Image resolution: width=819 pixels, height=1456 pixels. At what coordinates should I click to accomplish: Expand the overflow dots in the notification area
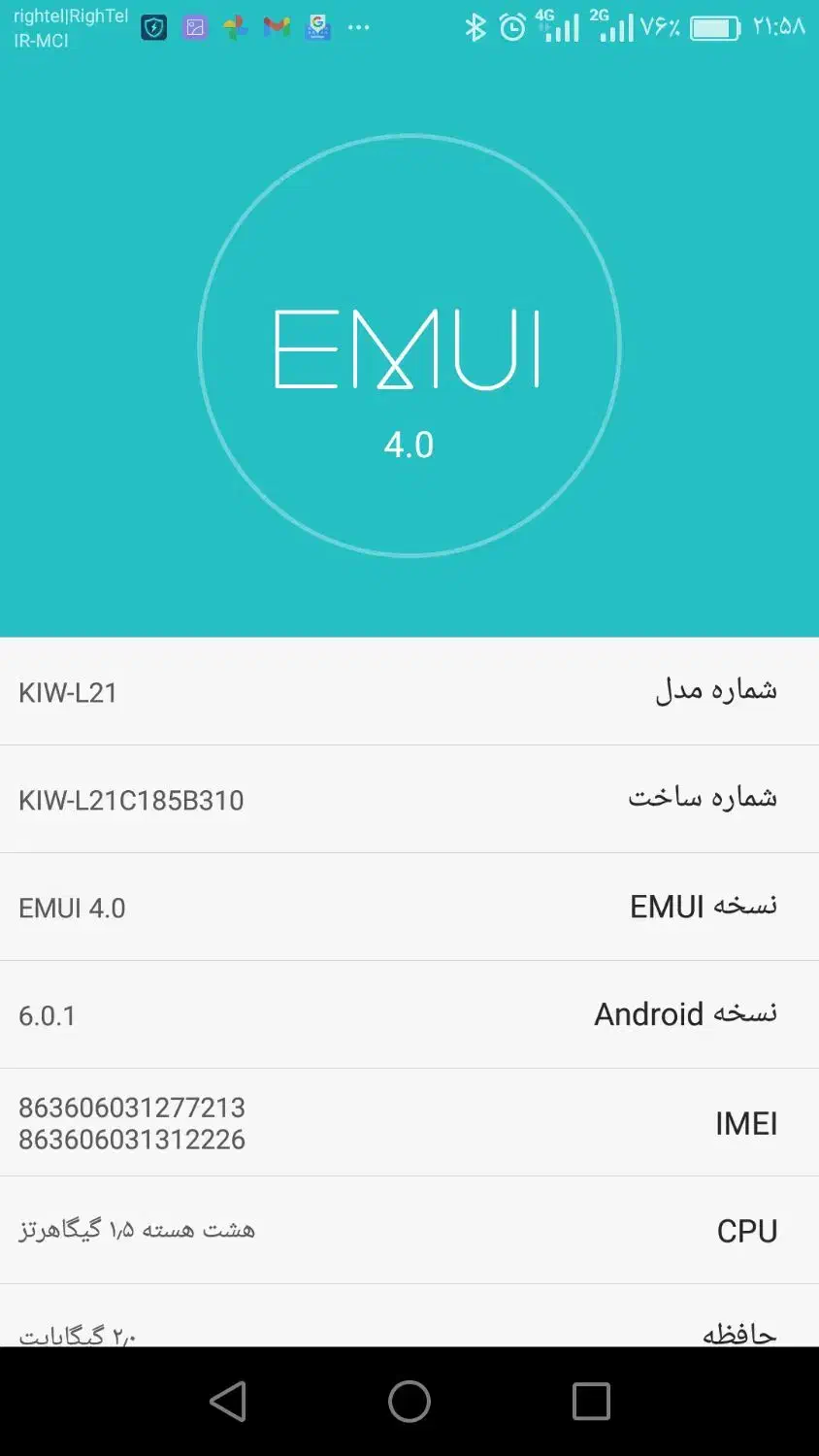(x=358, y=27)
